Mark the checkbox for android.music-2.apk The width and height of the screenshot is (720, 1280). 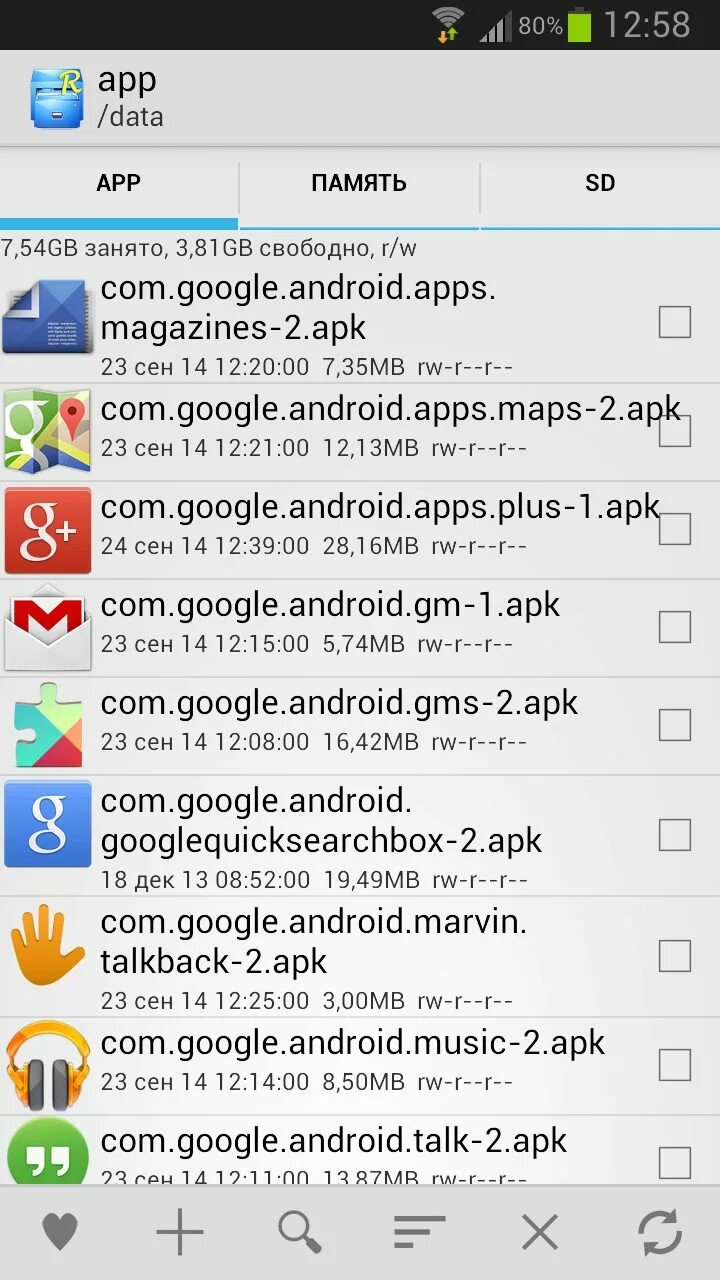point(675,1065)
